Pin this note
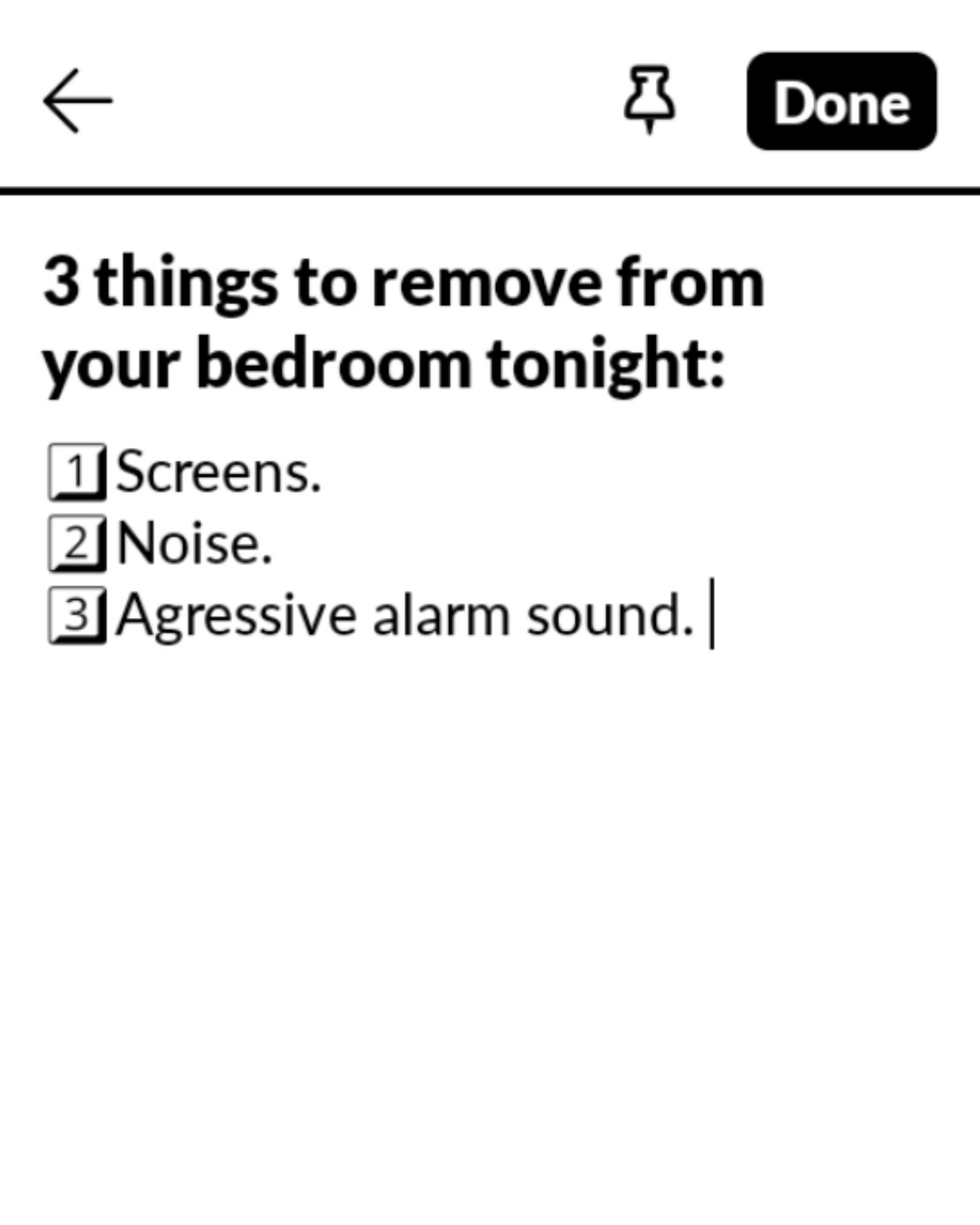This screenshot has width=980, height=1225. (x=649, y=100)
